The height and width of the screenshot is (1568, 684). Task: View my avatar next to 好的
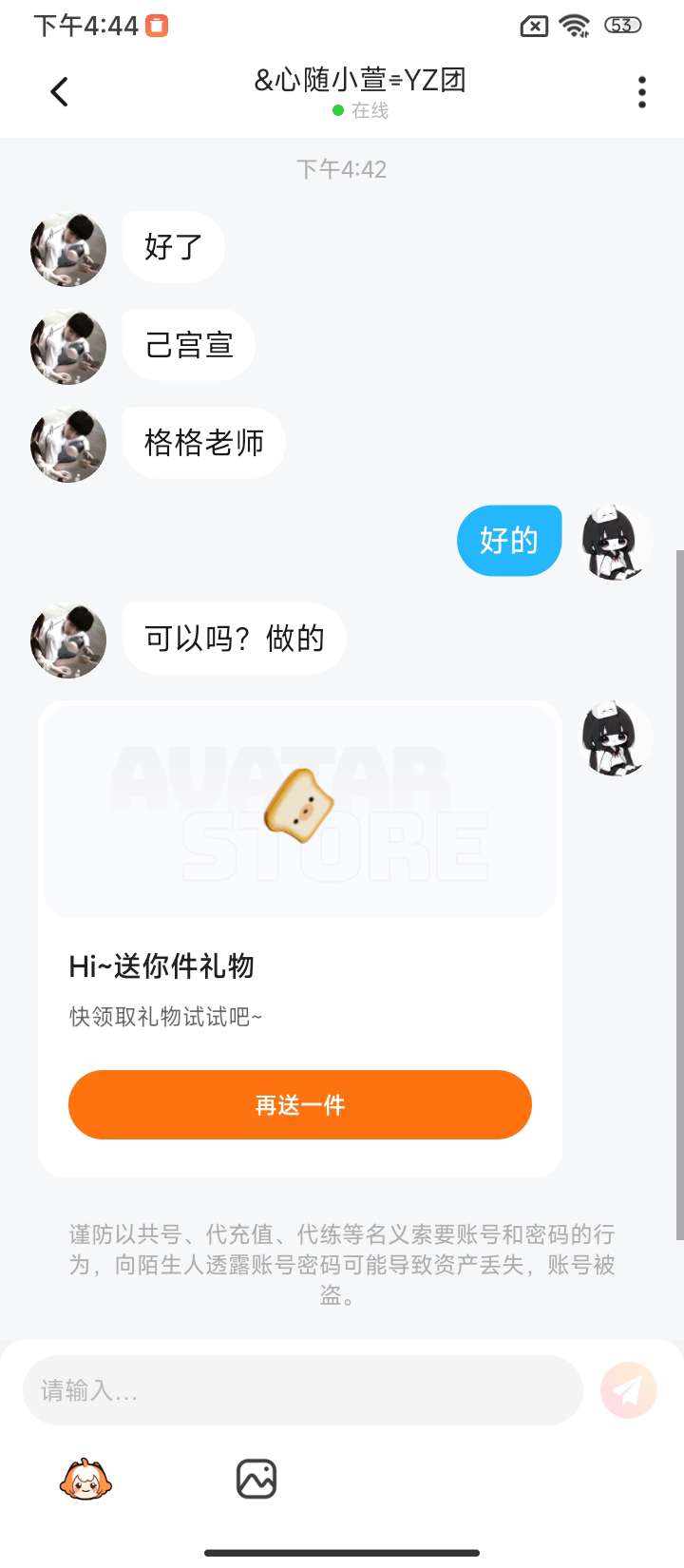(616, 543)
